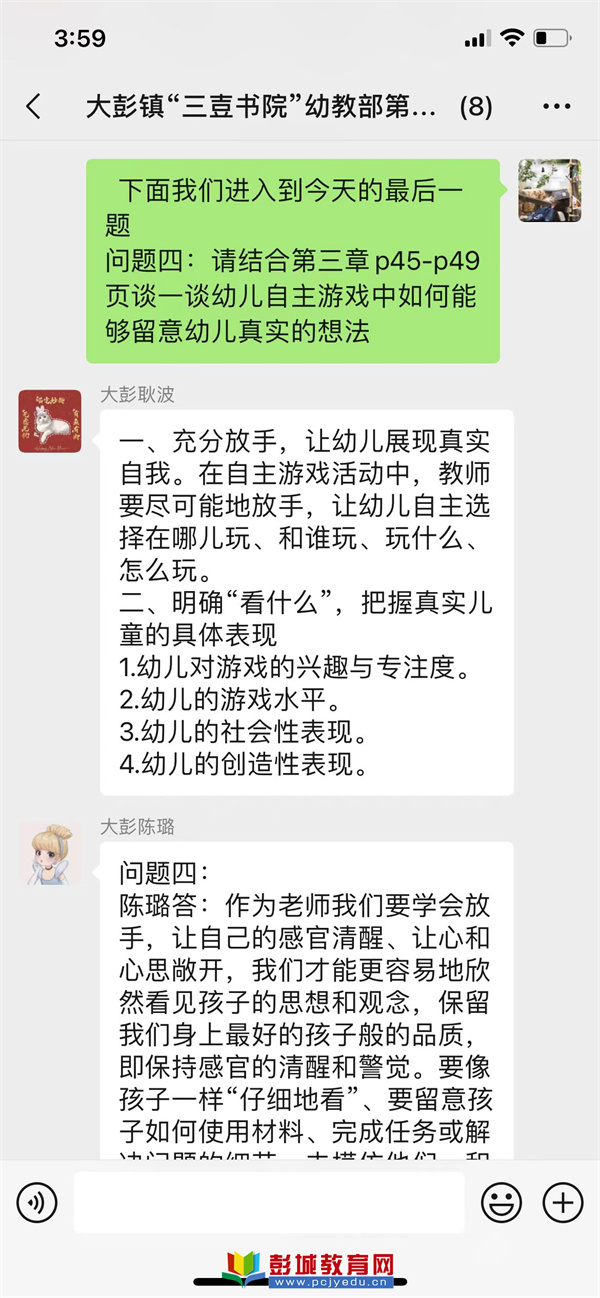The height and width of the screenshot is (1298, 600).
Task: Tap the sender avatar beside the green message
Action: pos(549,190)
